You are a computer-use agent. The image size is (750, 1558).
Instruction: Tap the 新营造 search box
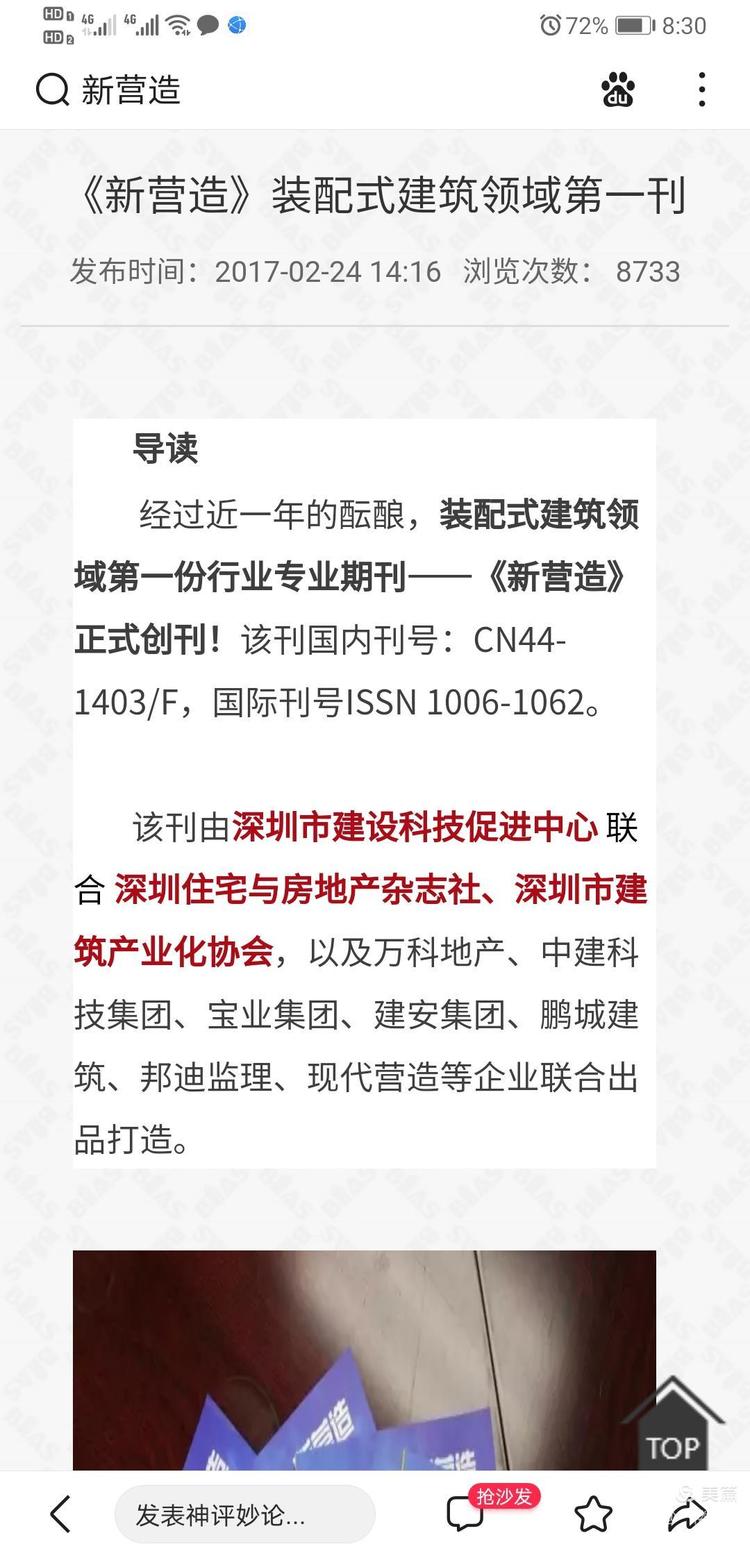300,90
